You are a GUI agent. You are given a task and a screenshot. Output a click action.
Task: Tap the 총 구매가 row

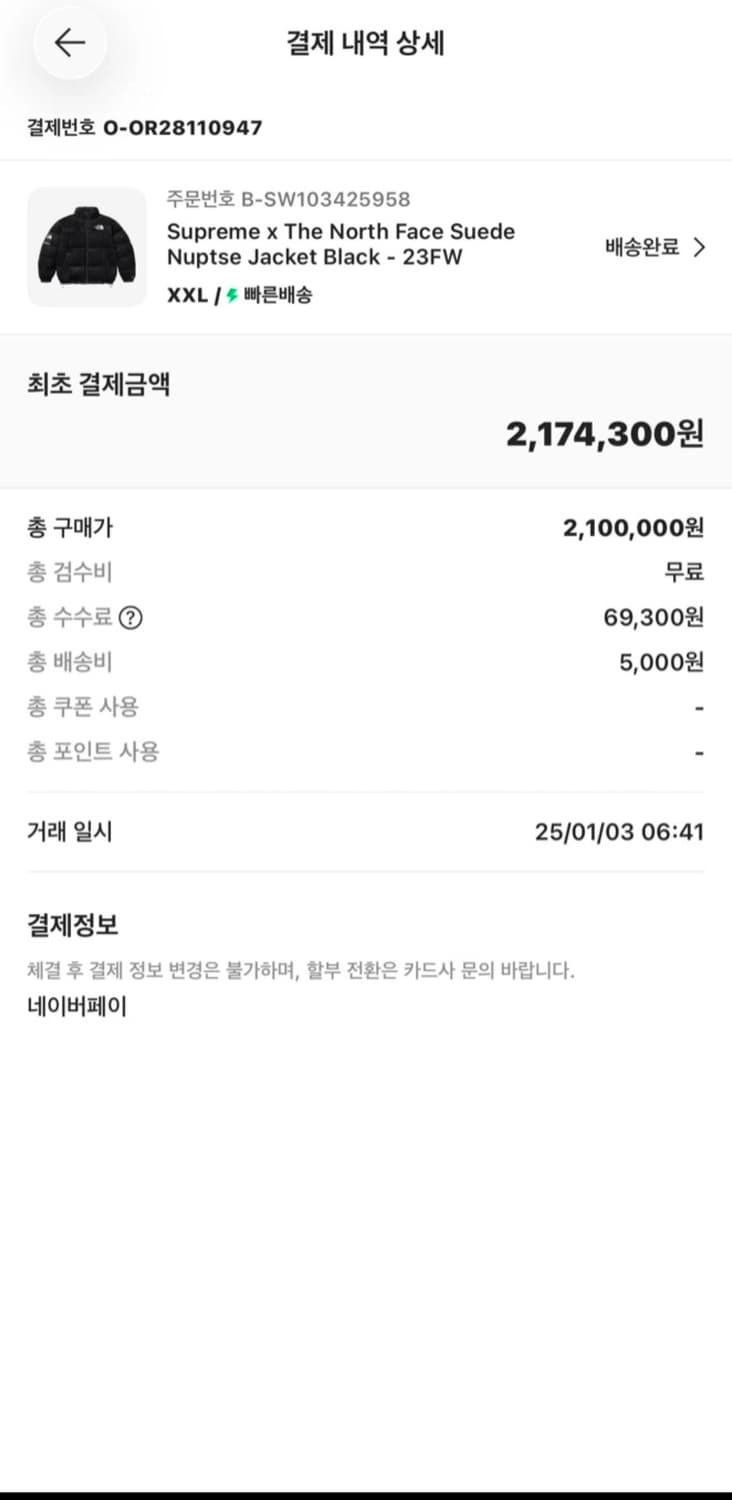(x=365, y=527)
